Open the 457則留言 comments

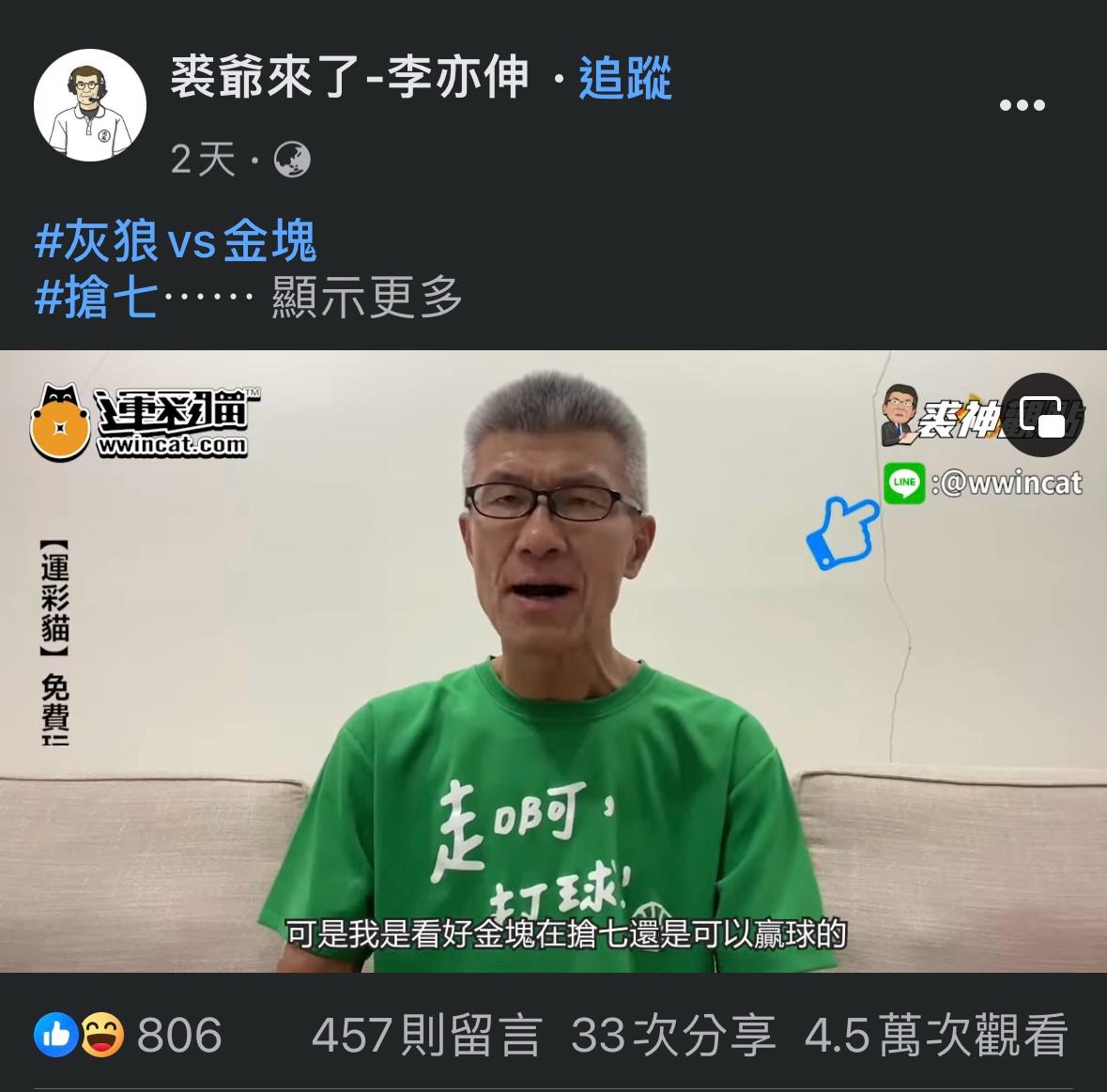click(x=427, y=1036)
